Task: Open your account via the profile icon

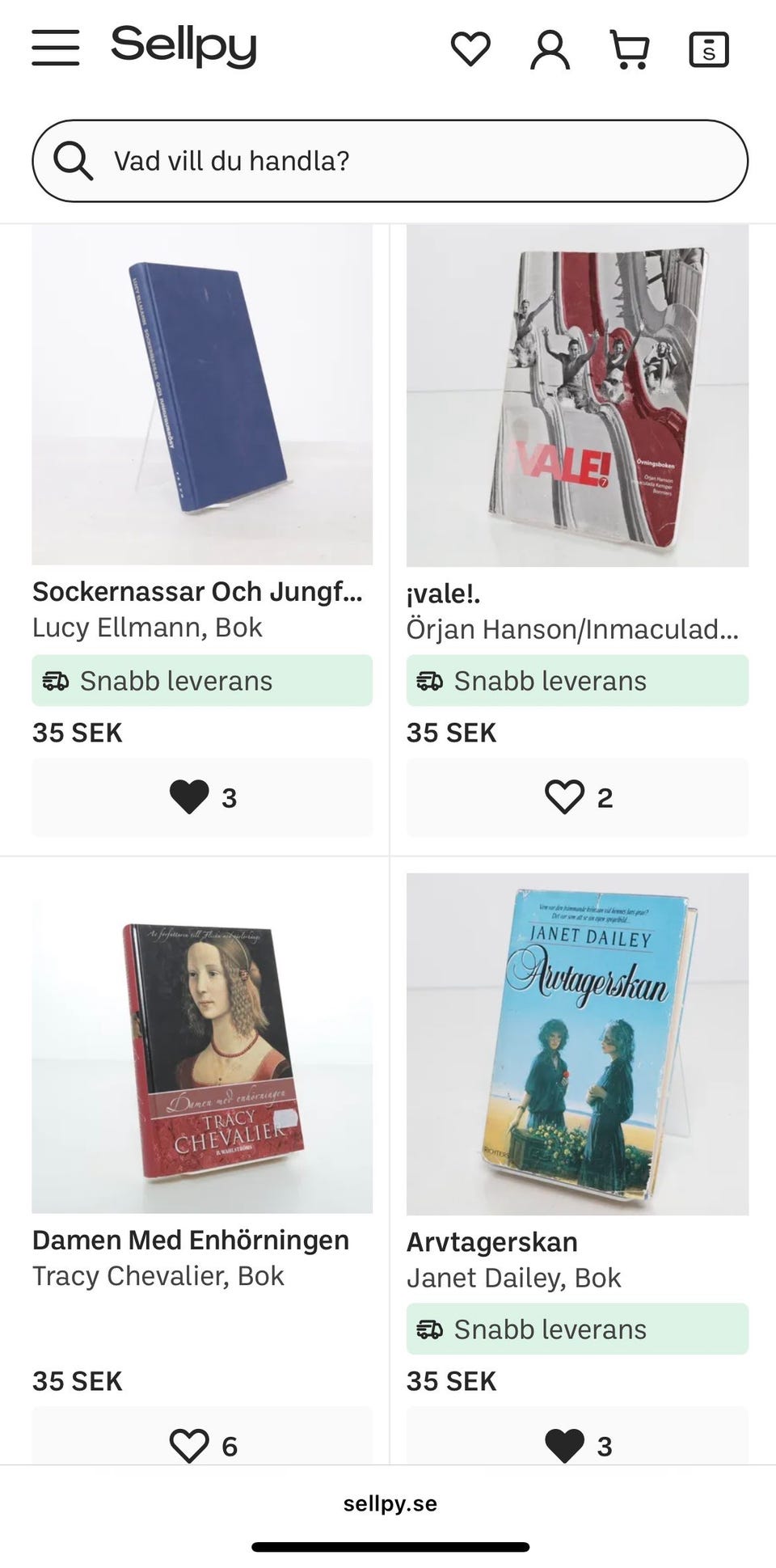Action: [550, 49]
